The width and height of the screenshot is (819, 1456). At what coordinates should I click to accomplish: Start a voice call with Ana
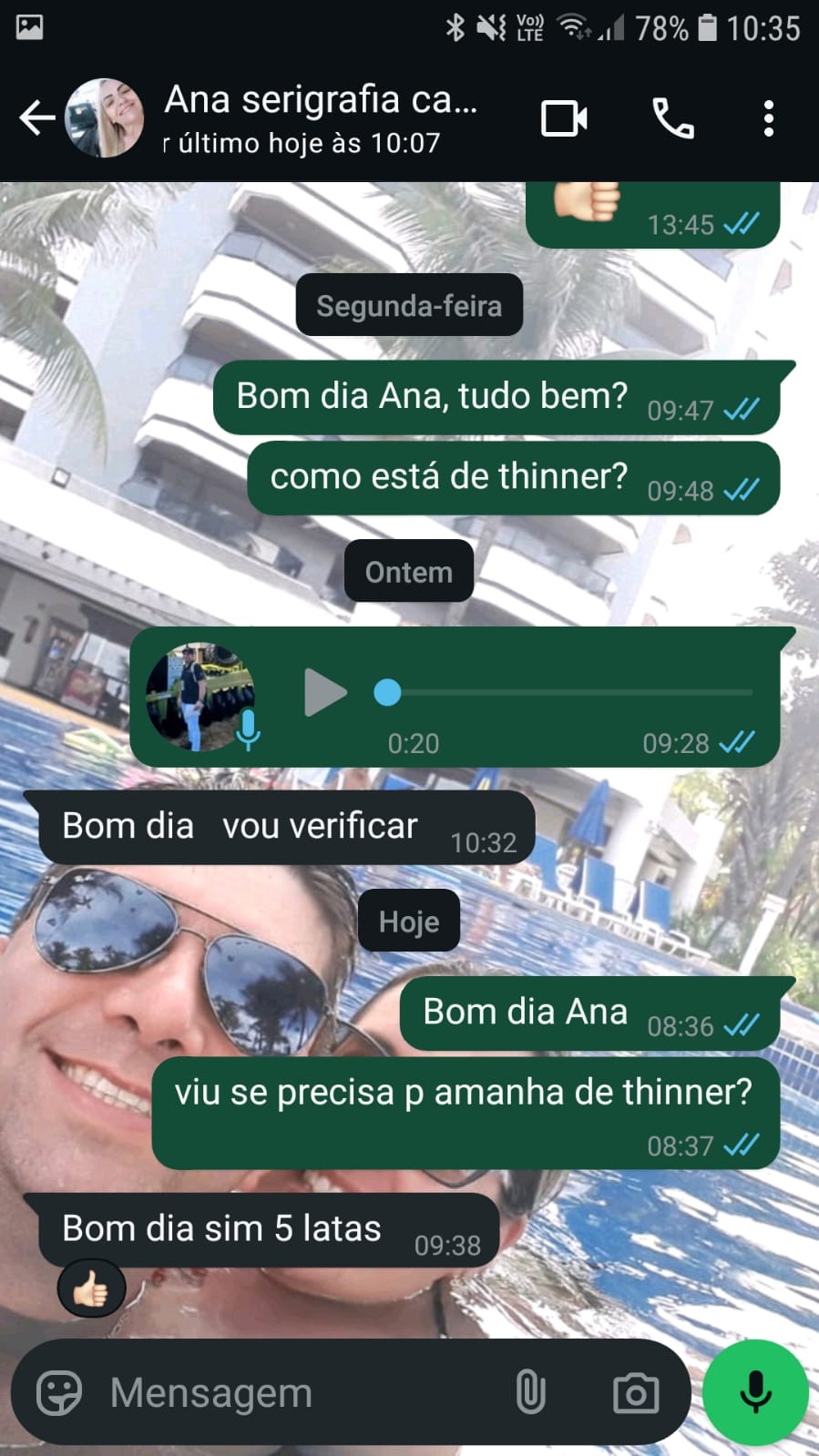coord(673,118)
